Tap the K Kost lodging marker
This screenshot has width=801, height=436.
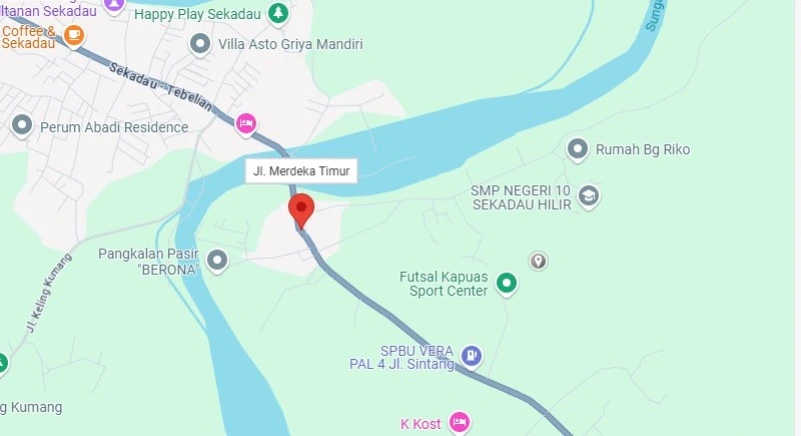coord(459,423)
